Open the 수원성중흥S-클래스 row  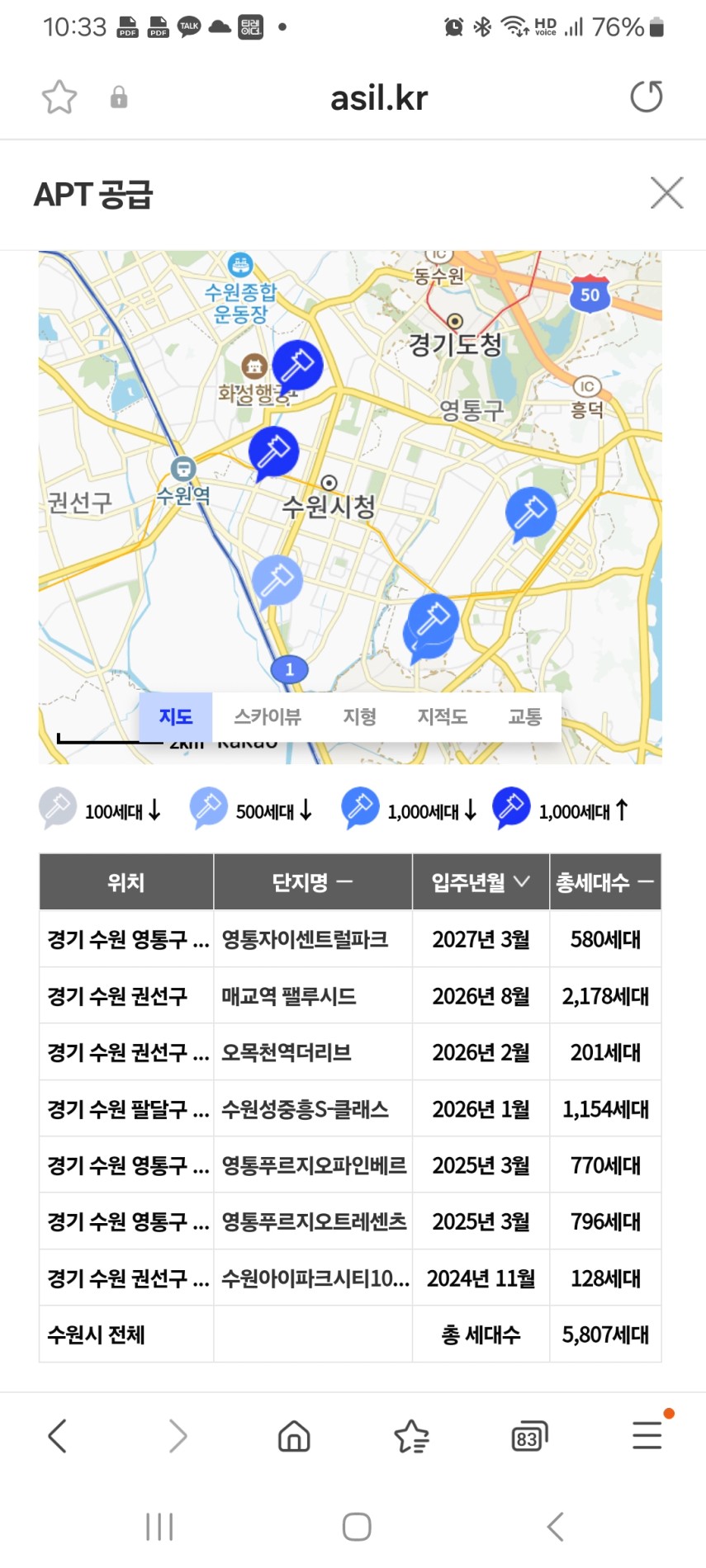(x=350, y=1109)
